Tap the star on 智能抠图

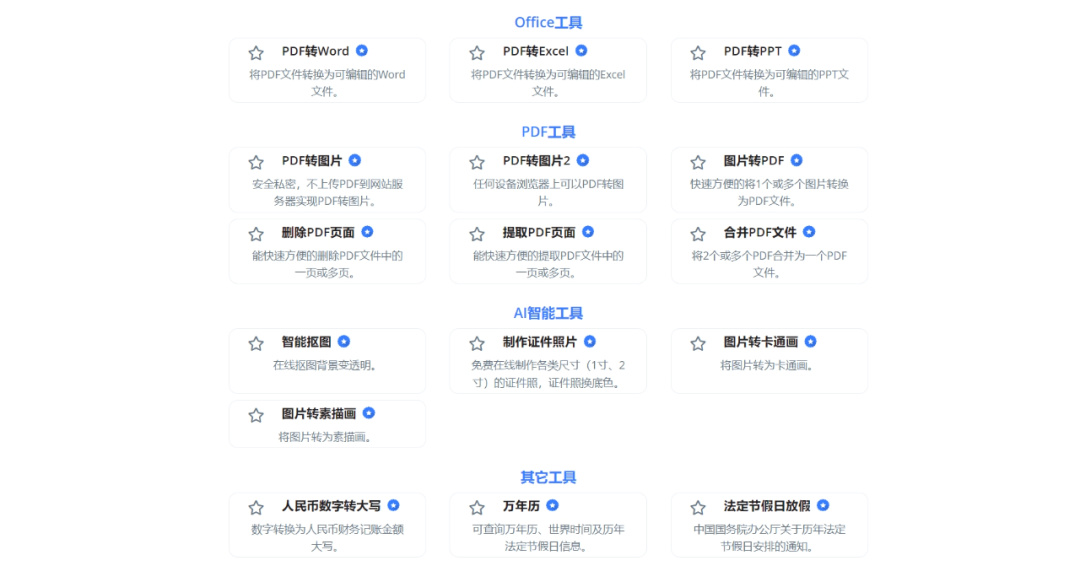coord(256,343)
